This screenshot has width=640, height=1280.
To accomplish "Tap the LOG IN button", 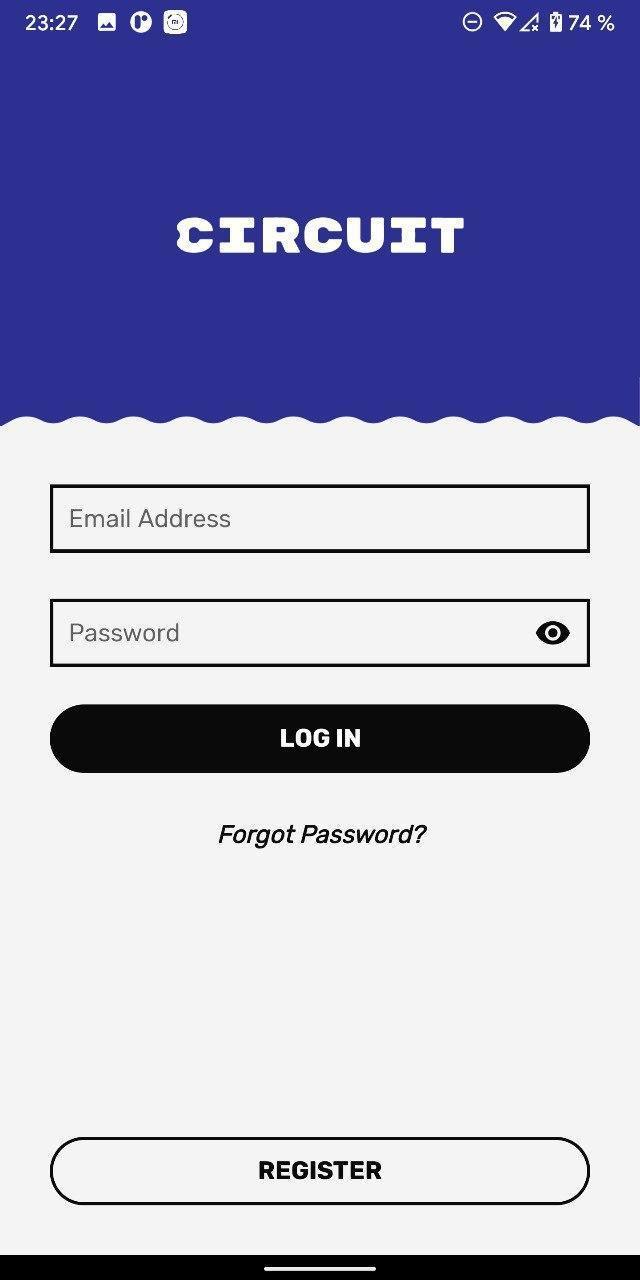I will (x=320, y=738).
